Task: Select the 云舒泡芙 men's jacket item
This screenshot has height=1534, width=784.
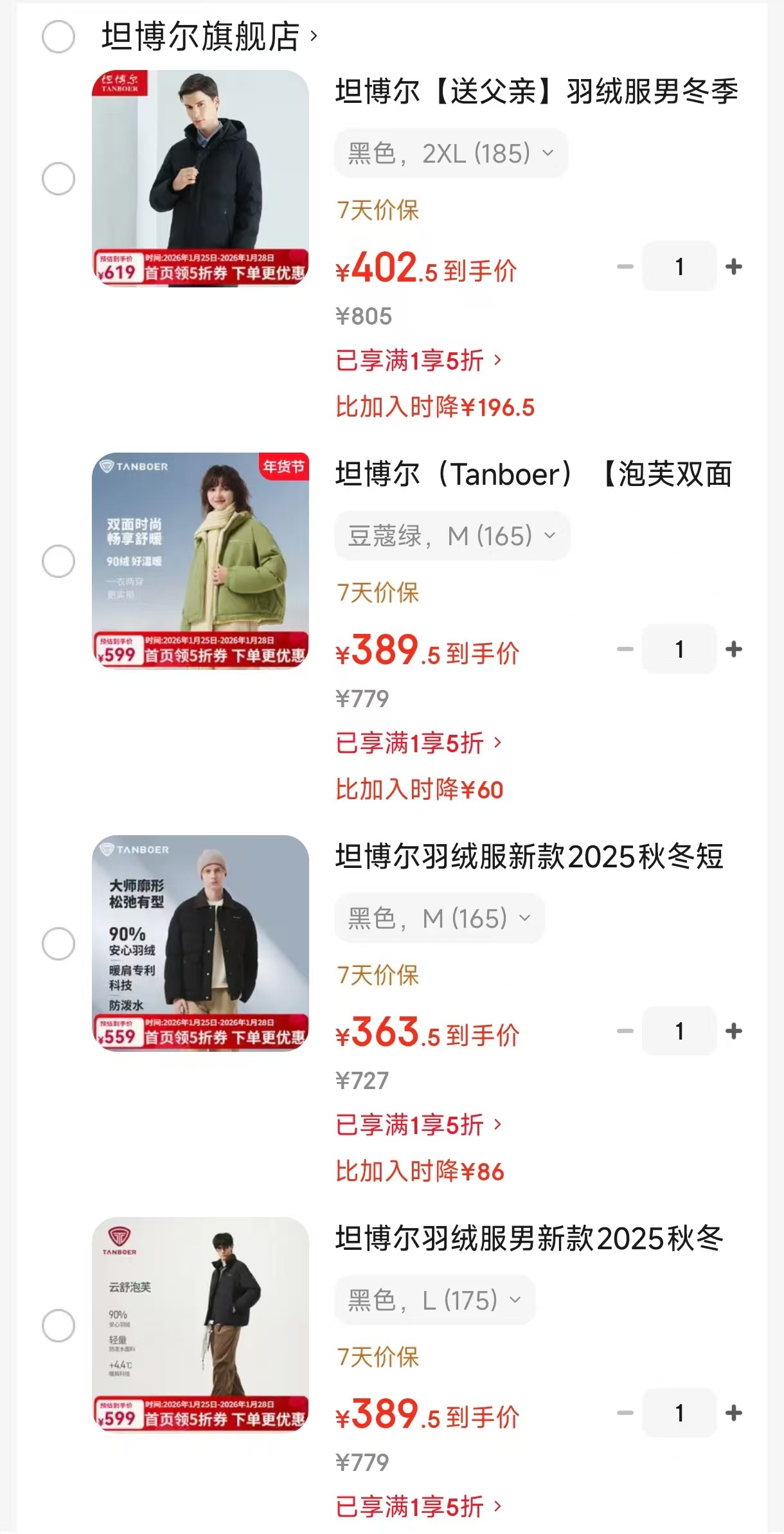Action: pyautogui.click(x=58, y=1326)
